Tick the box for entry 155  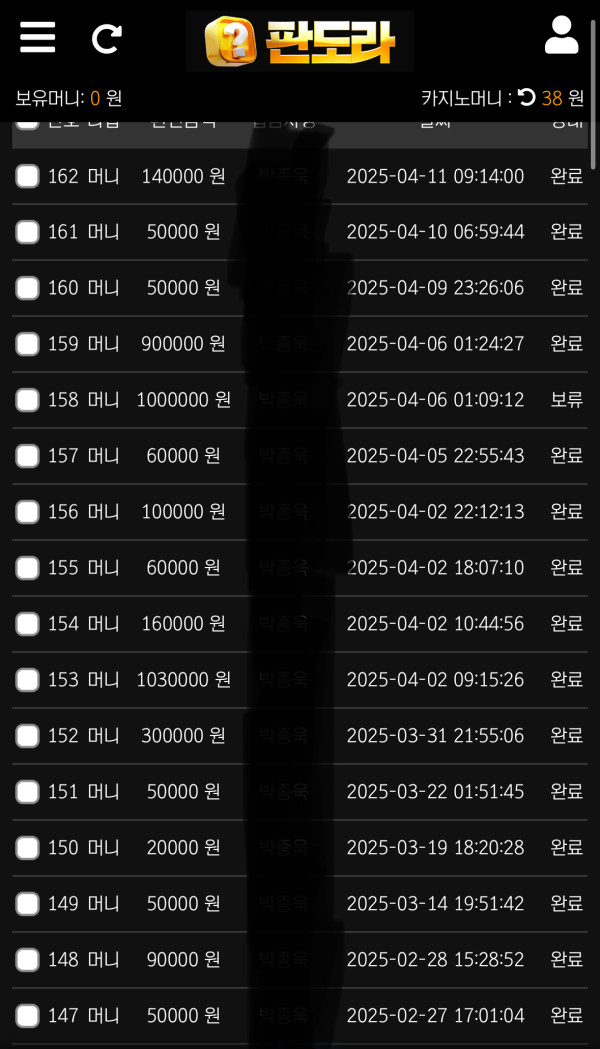(x=28, y=569)
